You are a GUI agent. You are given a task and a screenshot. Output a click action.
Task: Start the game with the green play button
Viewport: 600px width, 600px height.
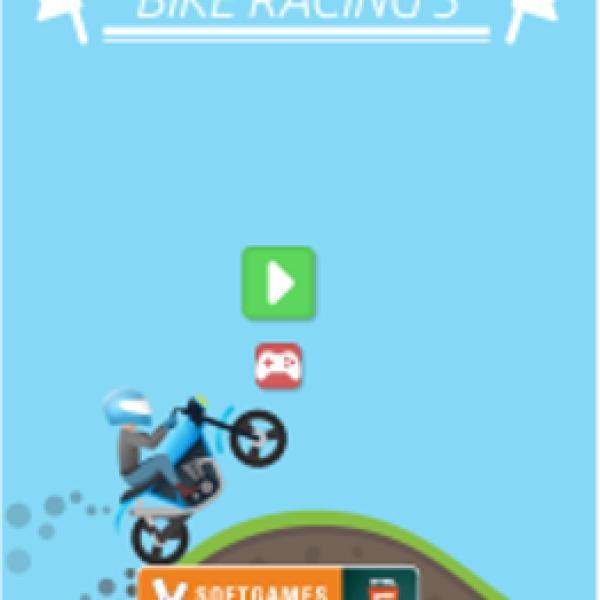[x=278, y=283]
